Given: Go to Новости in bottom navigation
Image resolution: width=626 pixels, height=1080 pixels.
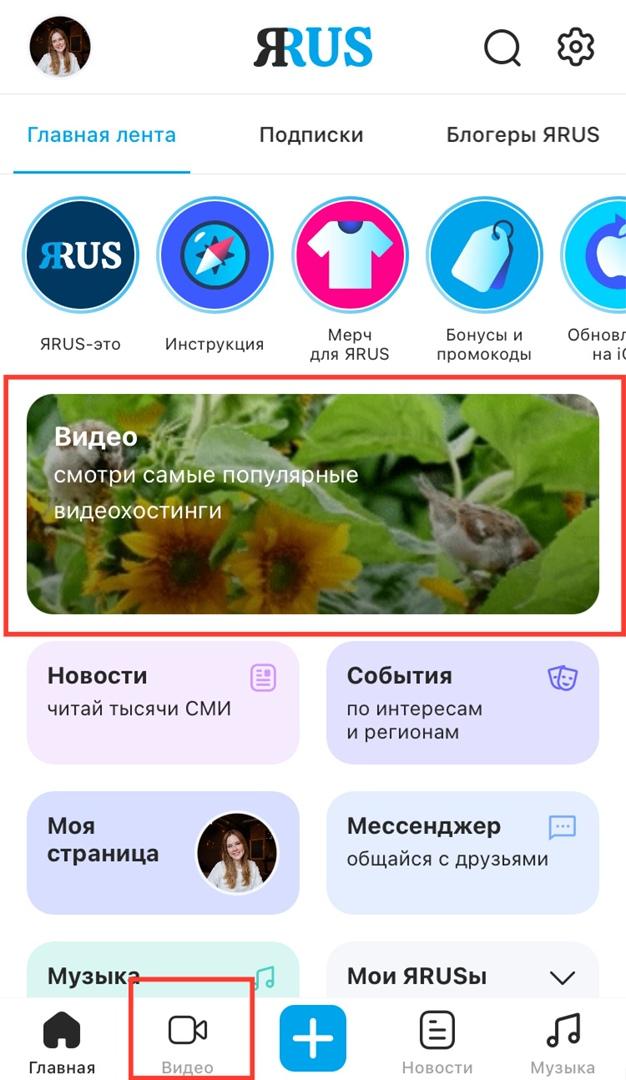Looking at the screenshot, I should 437,1042.
